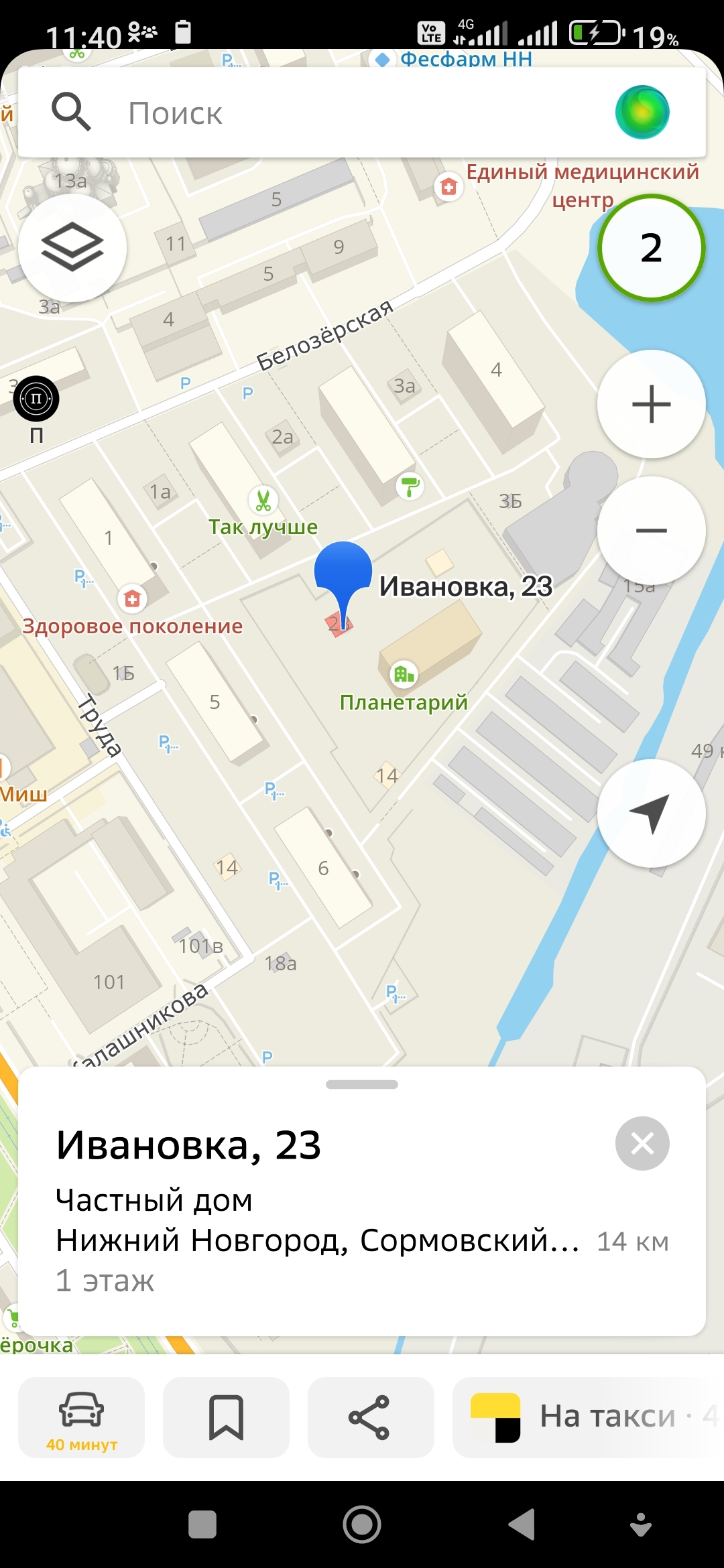Go back using the system back button

[x=522, y=1524]
